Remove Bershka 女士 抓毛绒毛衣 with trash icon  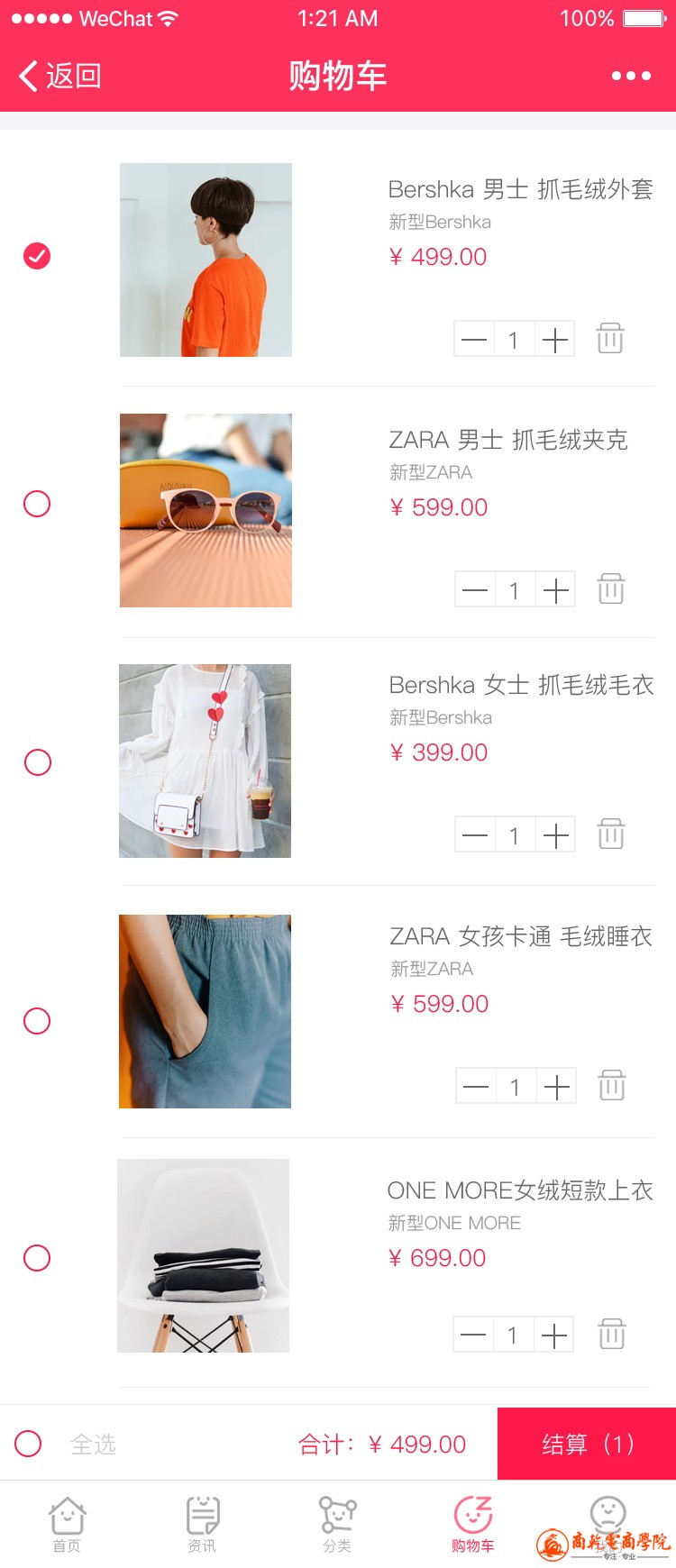coord(611,834)
